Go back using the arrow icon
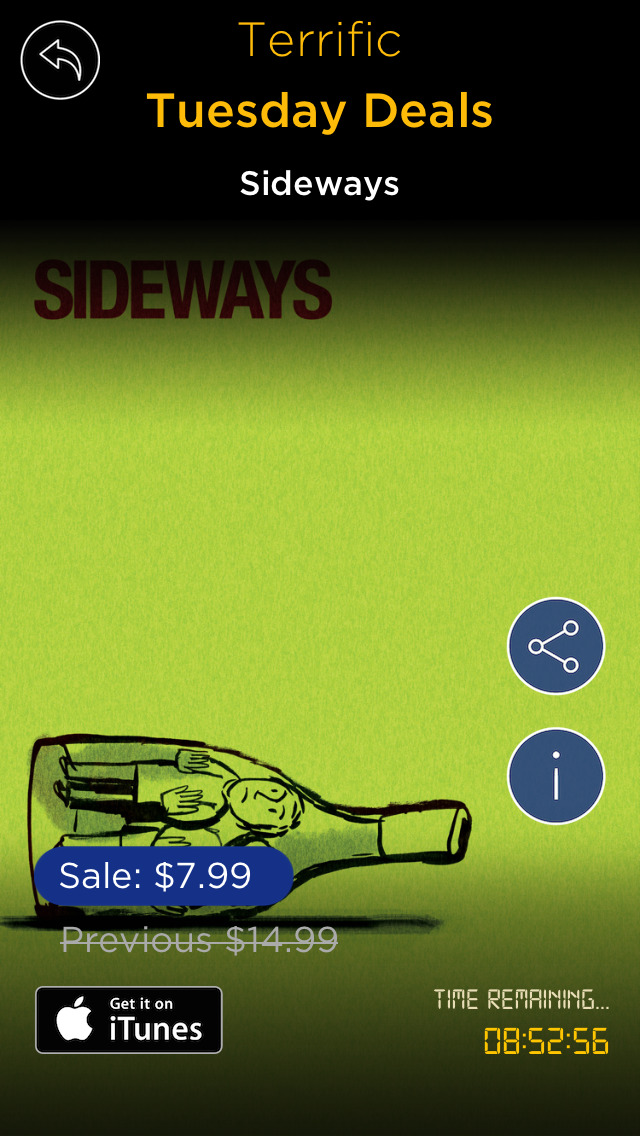Viewport: 640px width, 1136px height. pyautogui.click(x=60, y=60)
